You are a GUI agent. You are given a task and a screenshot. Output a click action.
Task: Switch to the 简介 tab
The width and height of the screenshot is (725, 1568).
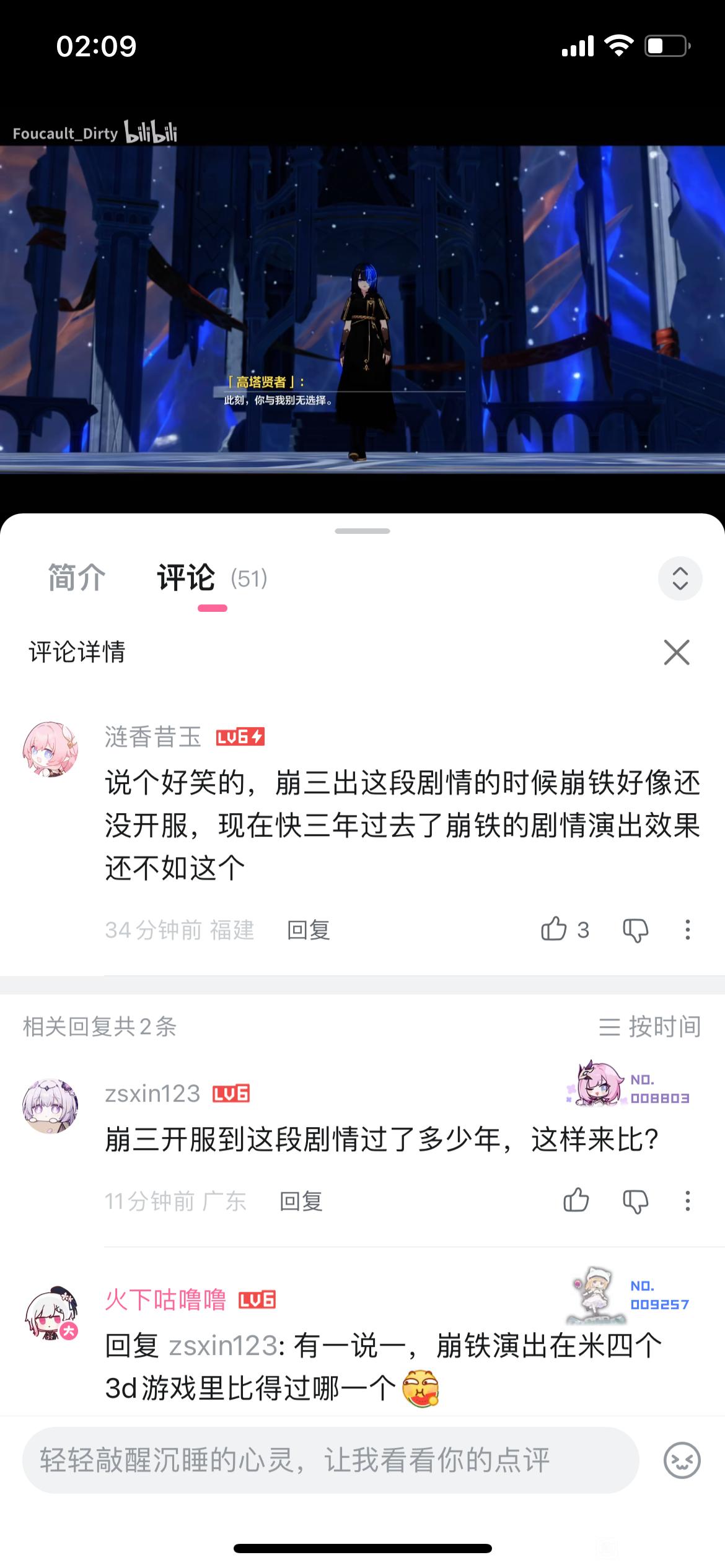pyautogui.click(x=77, y=578)
